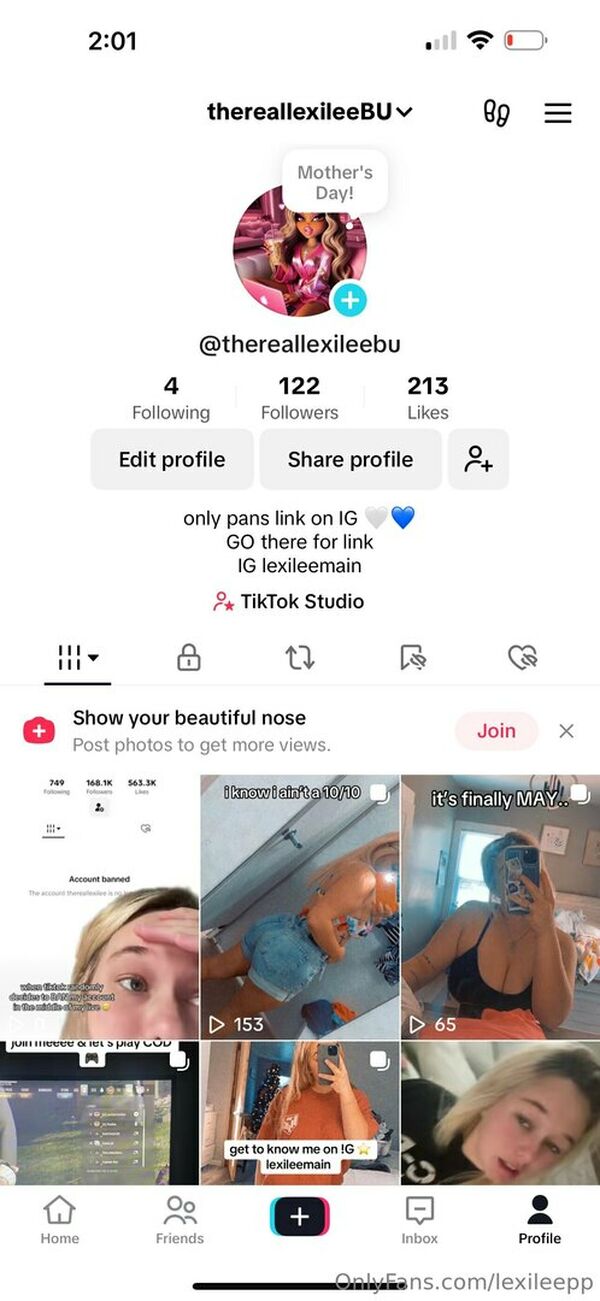View the Followers list
Viewport: 600px width, 1301px height.
click(299, 398)
